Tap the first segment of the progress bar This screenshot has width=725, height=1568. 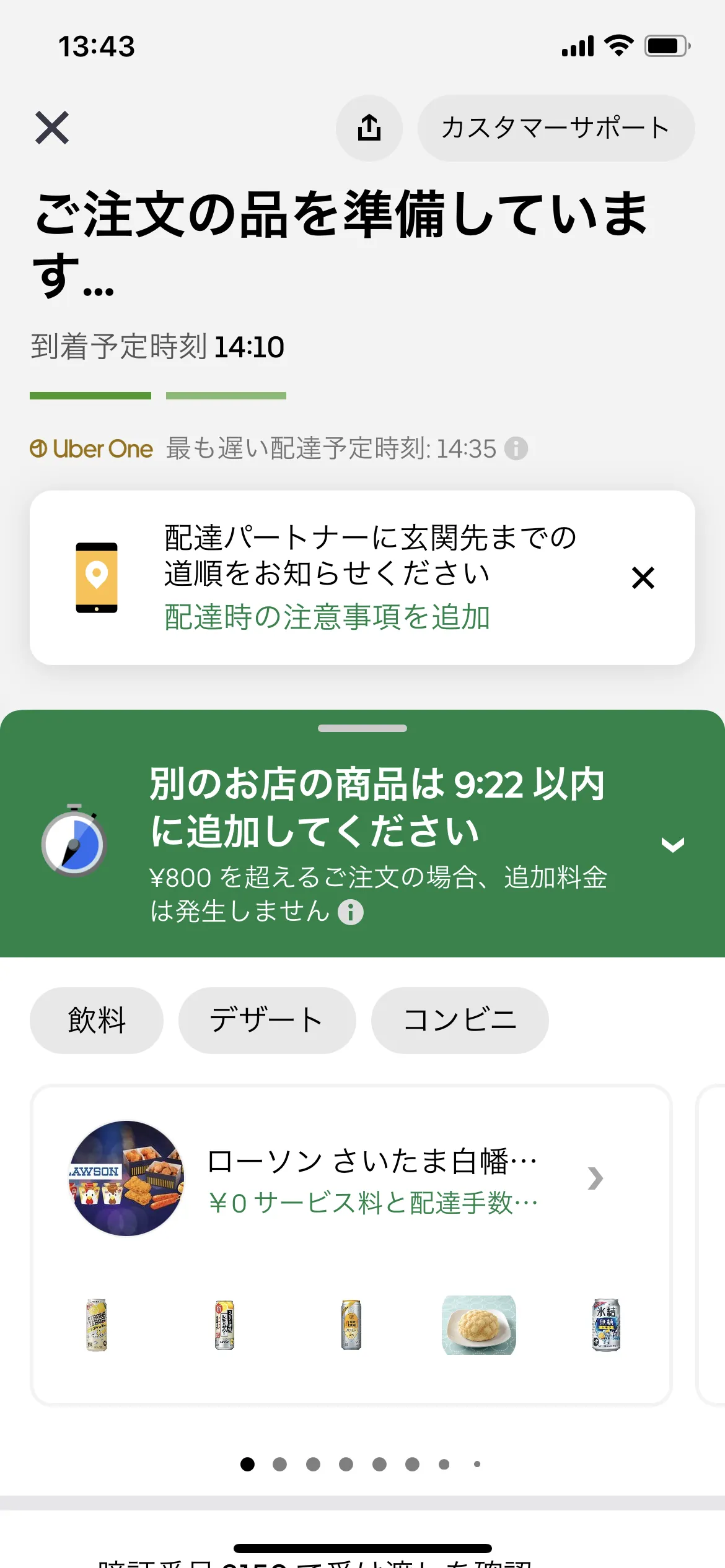(90, 396)
